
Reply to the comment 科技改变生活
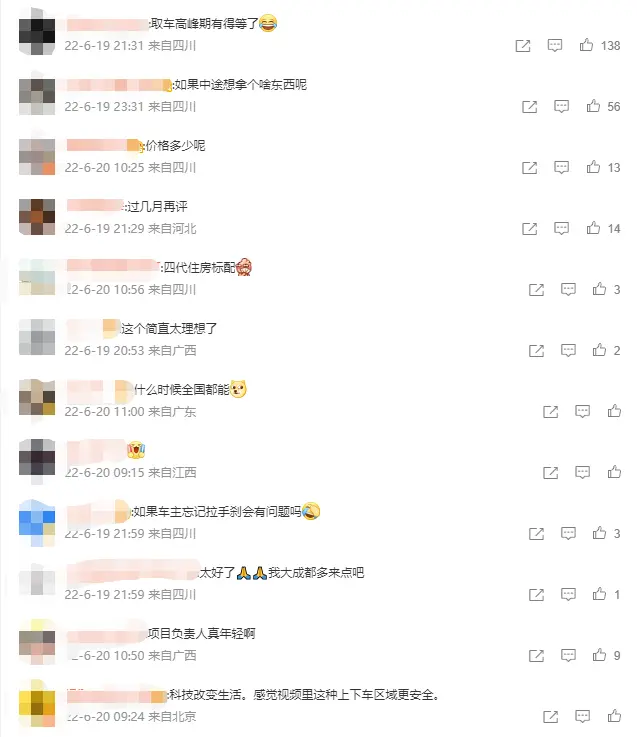pos(582,716)
